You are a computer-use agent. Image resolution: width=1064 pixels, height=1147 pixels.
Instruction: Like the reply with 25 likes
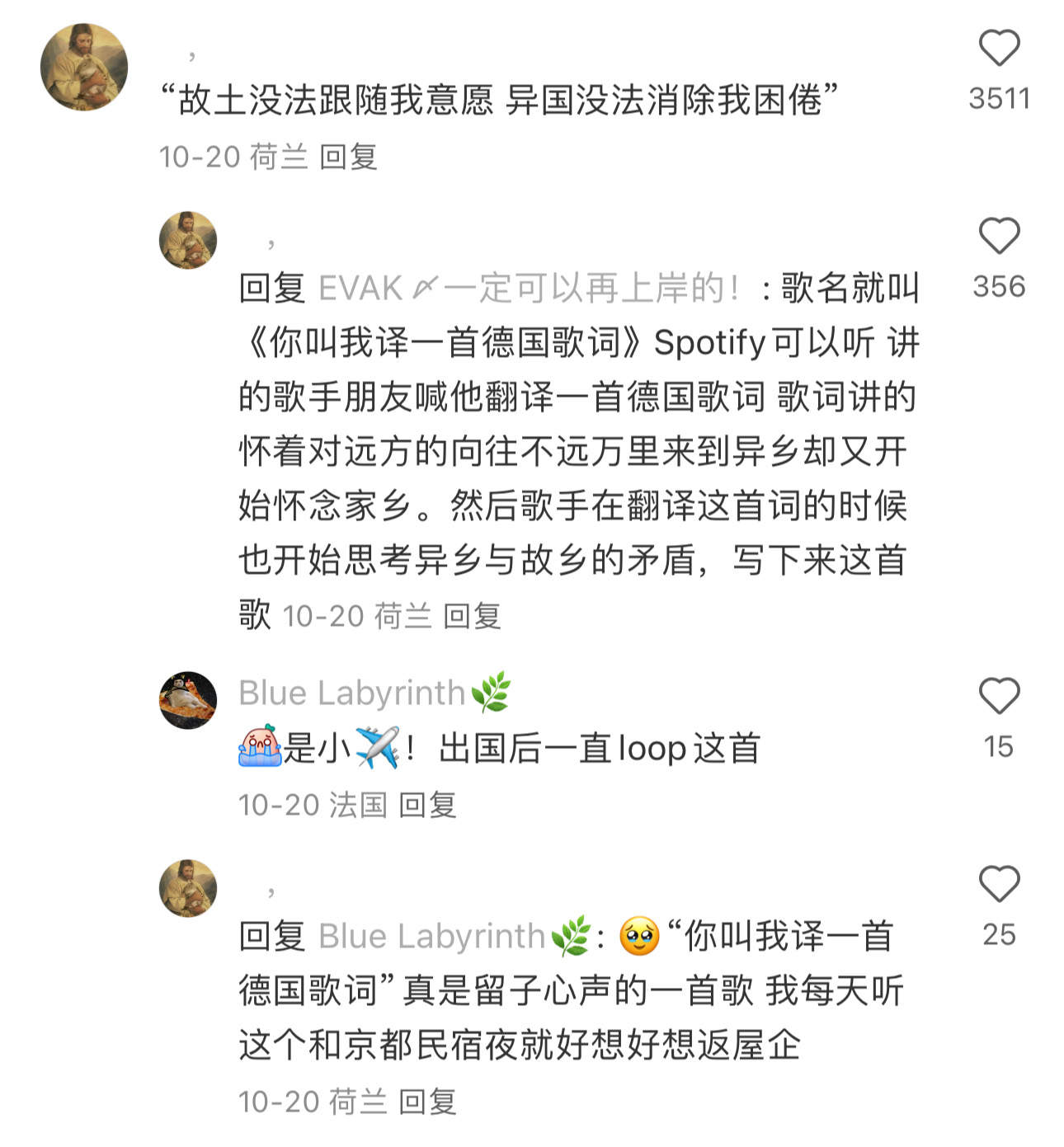click(x=999, y=884)
